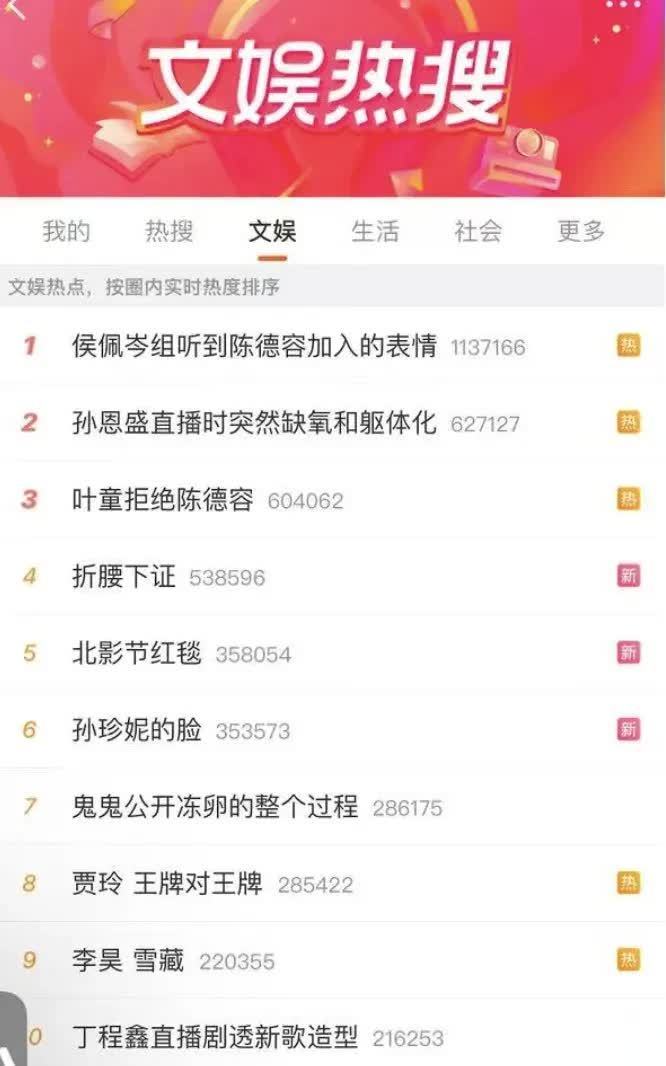Viewport: 666px width, 1066px height.
Task: Open topic 孙恩盛直播时突然缺氧和躯体化
Action: point(254,423)
